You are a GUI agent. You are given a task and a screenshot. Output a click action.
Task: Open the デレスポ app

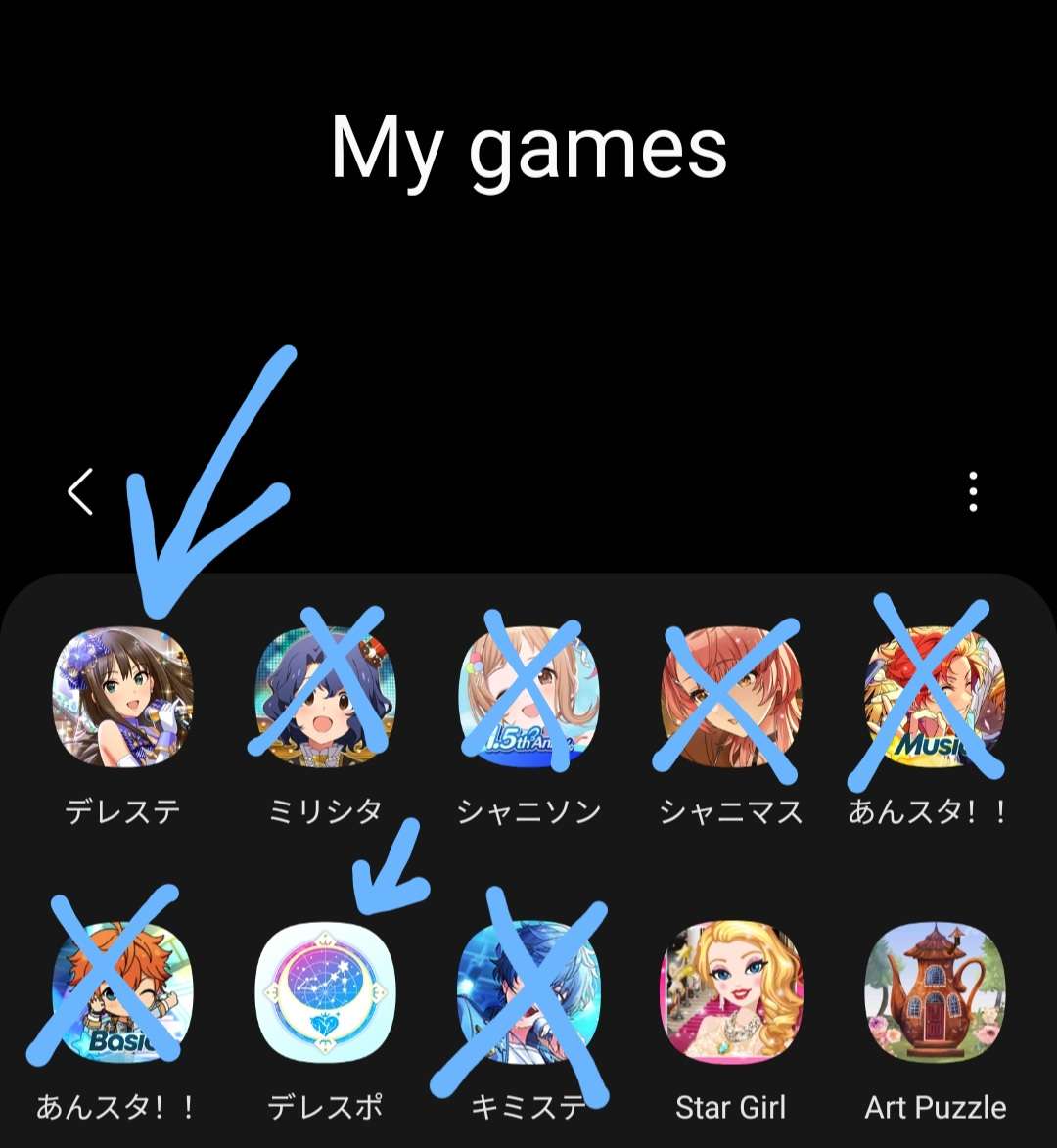(325, 991)
